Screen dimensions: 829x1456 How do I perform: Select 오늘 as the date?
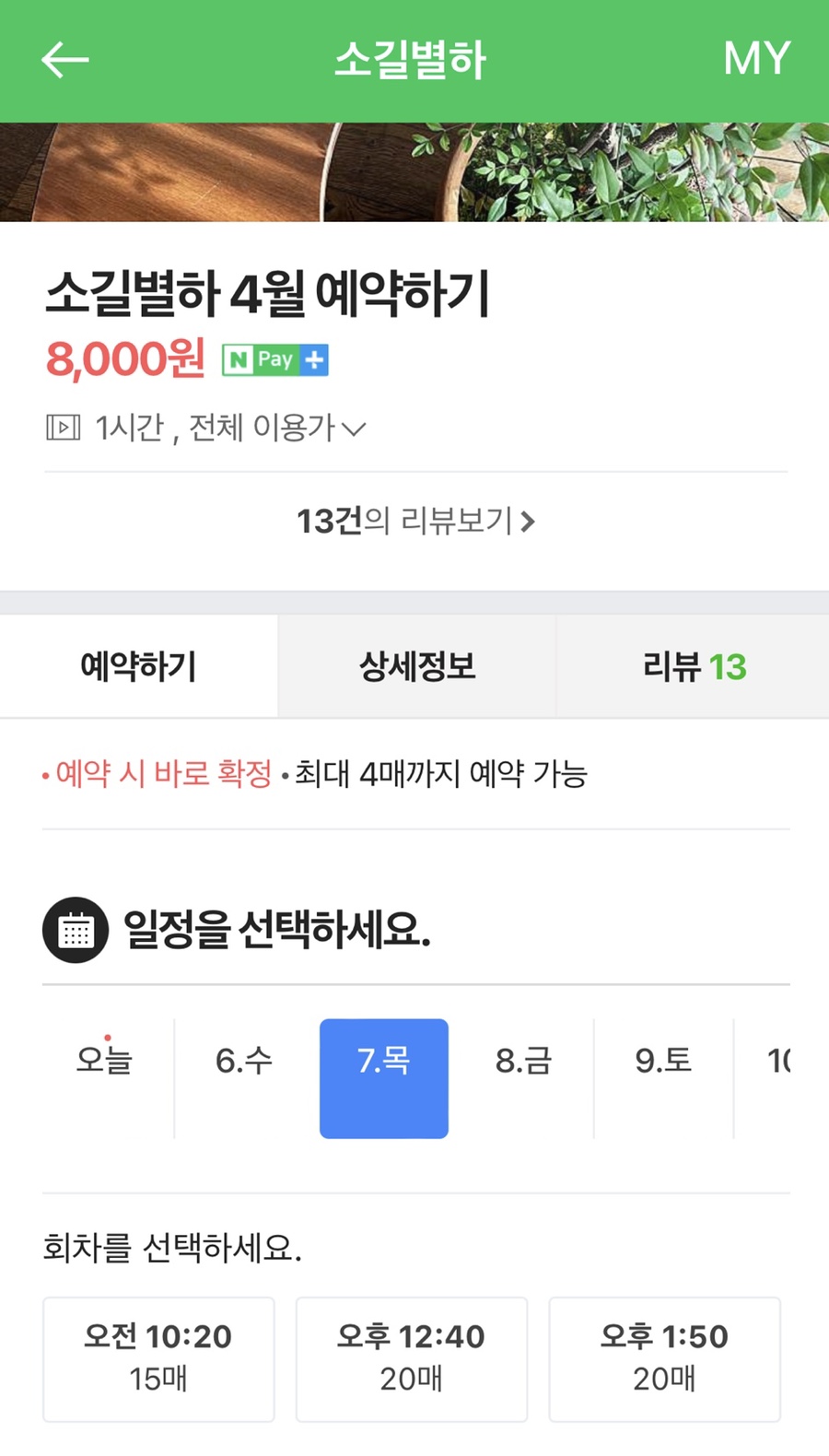(104, 1061)
